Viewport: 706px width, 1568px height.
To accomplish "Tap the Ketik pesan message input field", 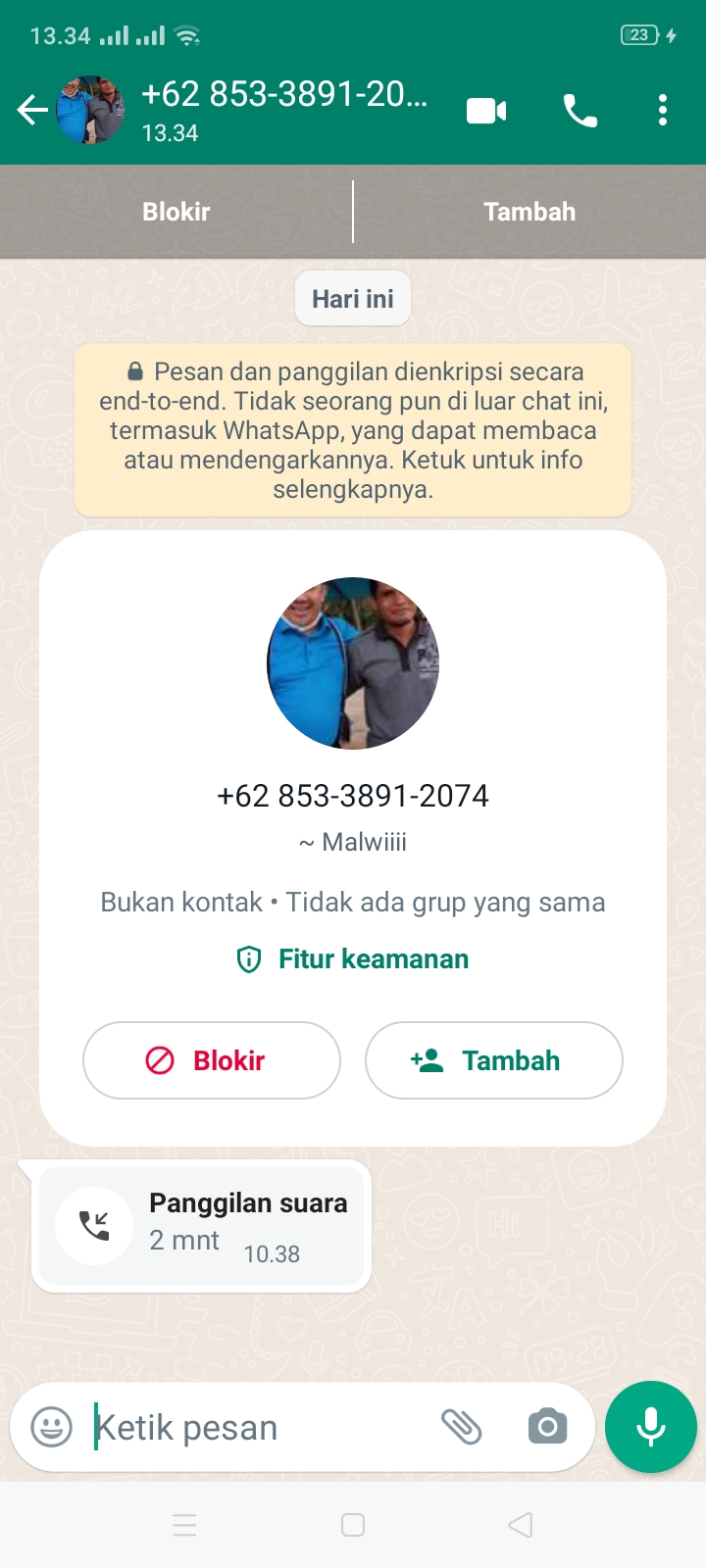I will [245, 1427].
